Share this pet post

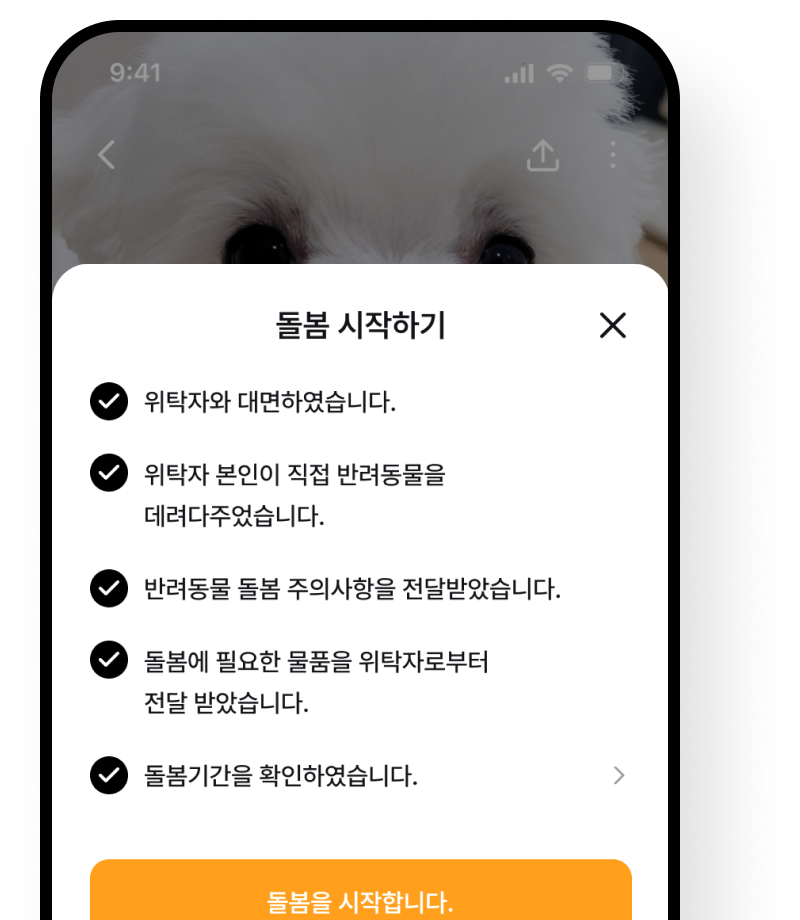[542, 155]
